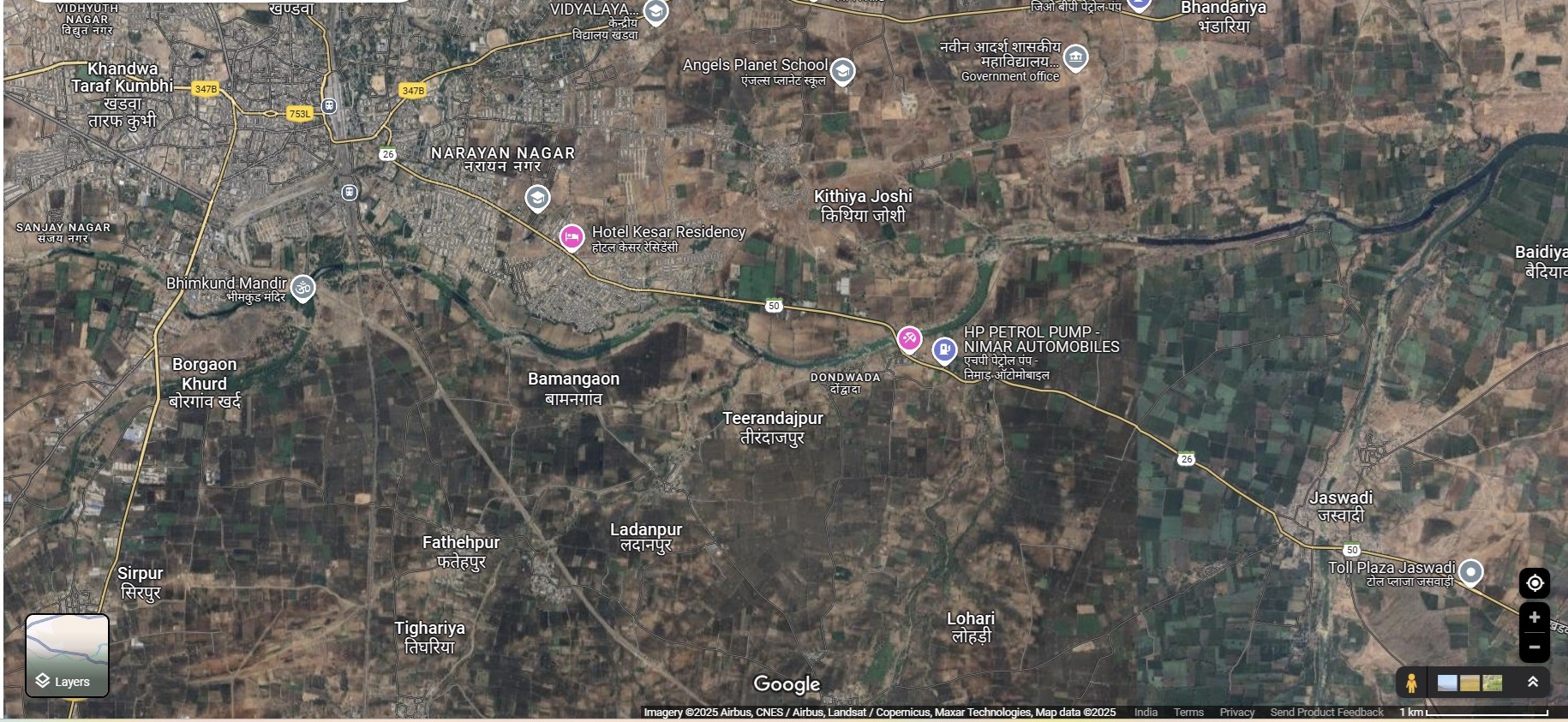Open the Terms link

point(1188,713)
